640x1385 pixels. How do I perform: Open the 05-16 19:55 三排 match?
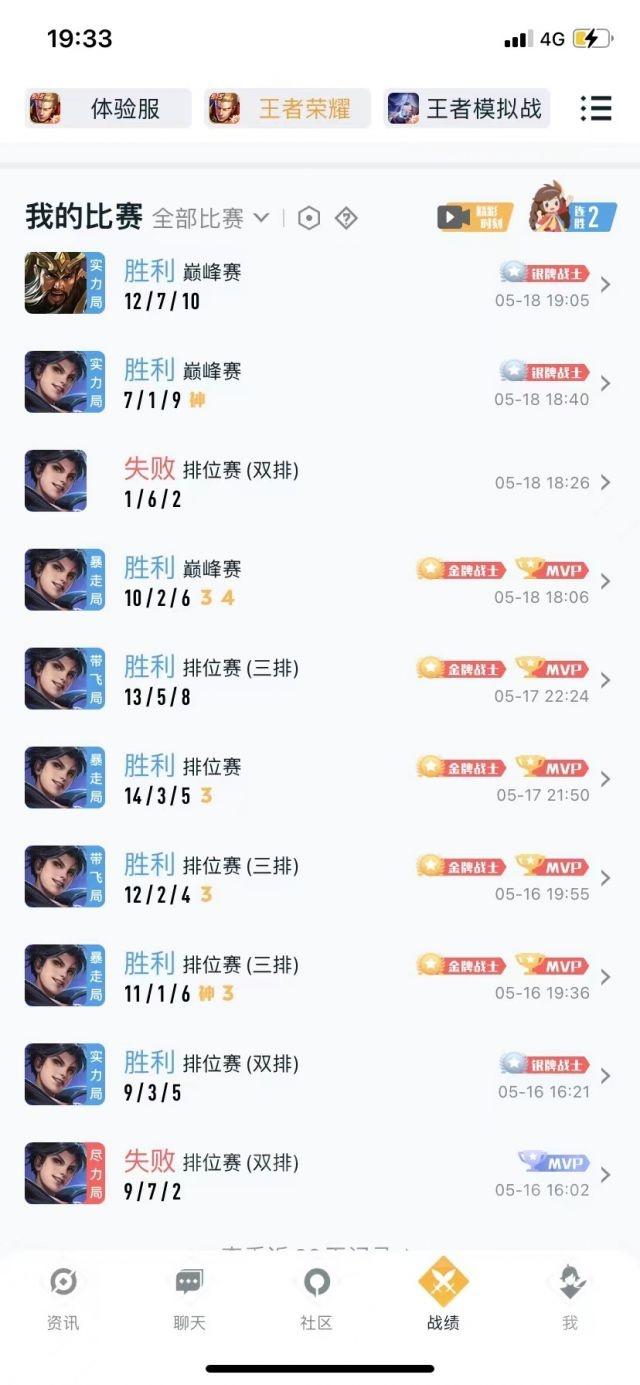point(320,878)
